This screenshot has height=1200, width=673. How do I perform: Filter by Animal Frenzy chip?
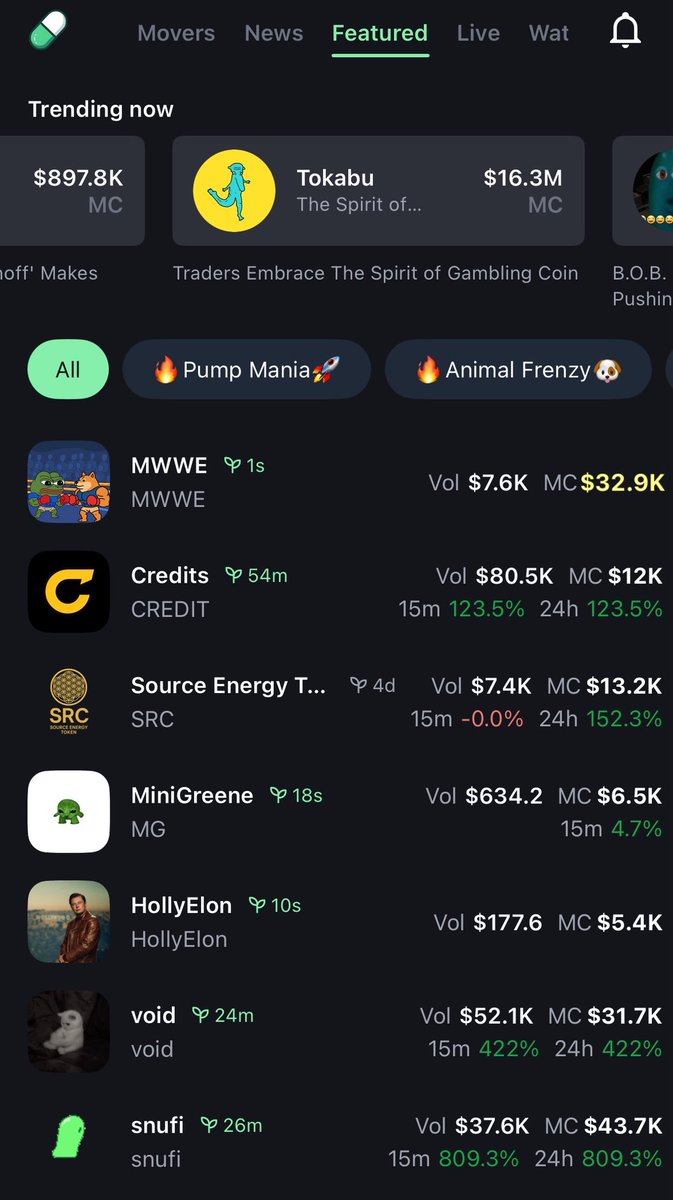click(x=518, y=370)
